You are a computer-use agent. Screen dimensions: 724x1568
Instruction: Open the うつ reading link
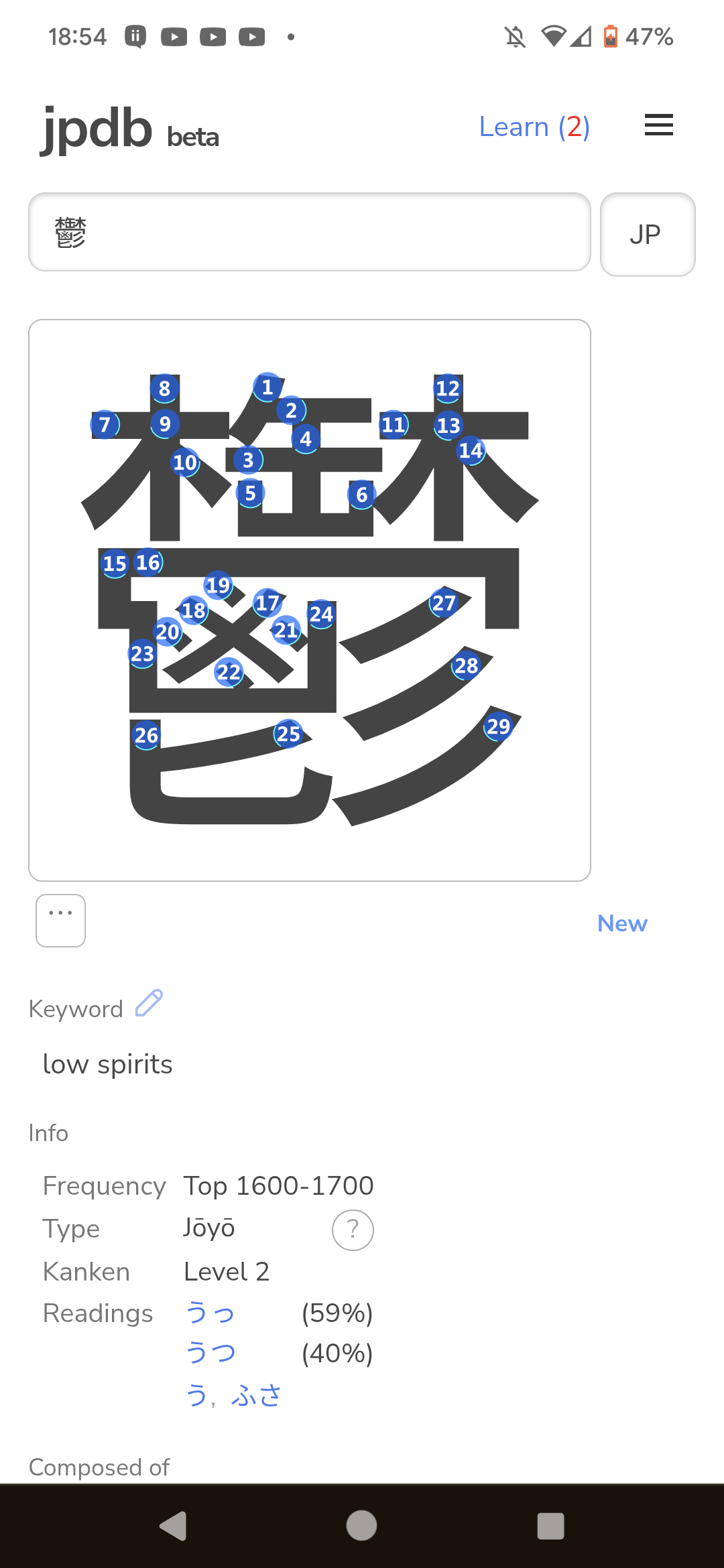[210, 1353]
